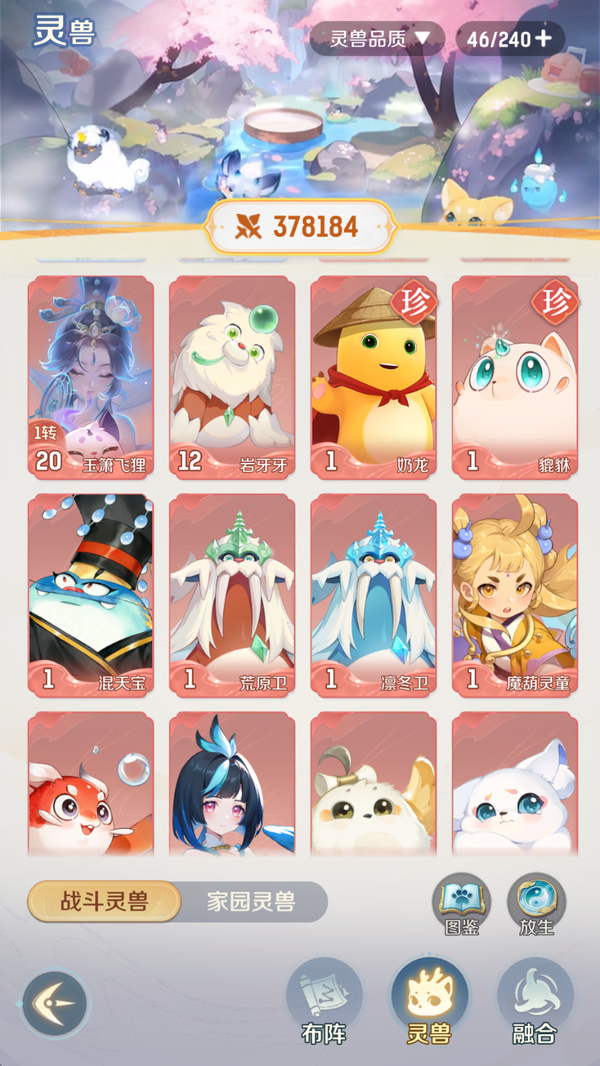Open the 灵兽品质 sort dropdown
The image size is (600, 1066).
tap(376, 39)
